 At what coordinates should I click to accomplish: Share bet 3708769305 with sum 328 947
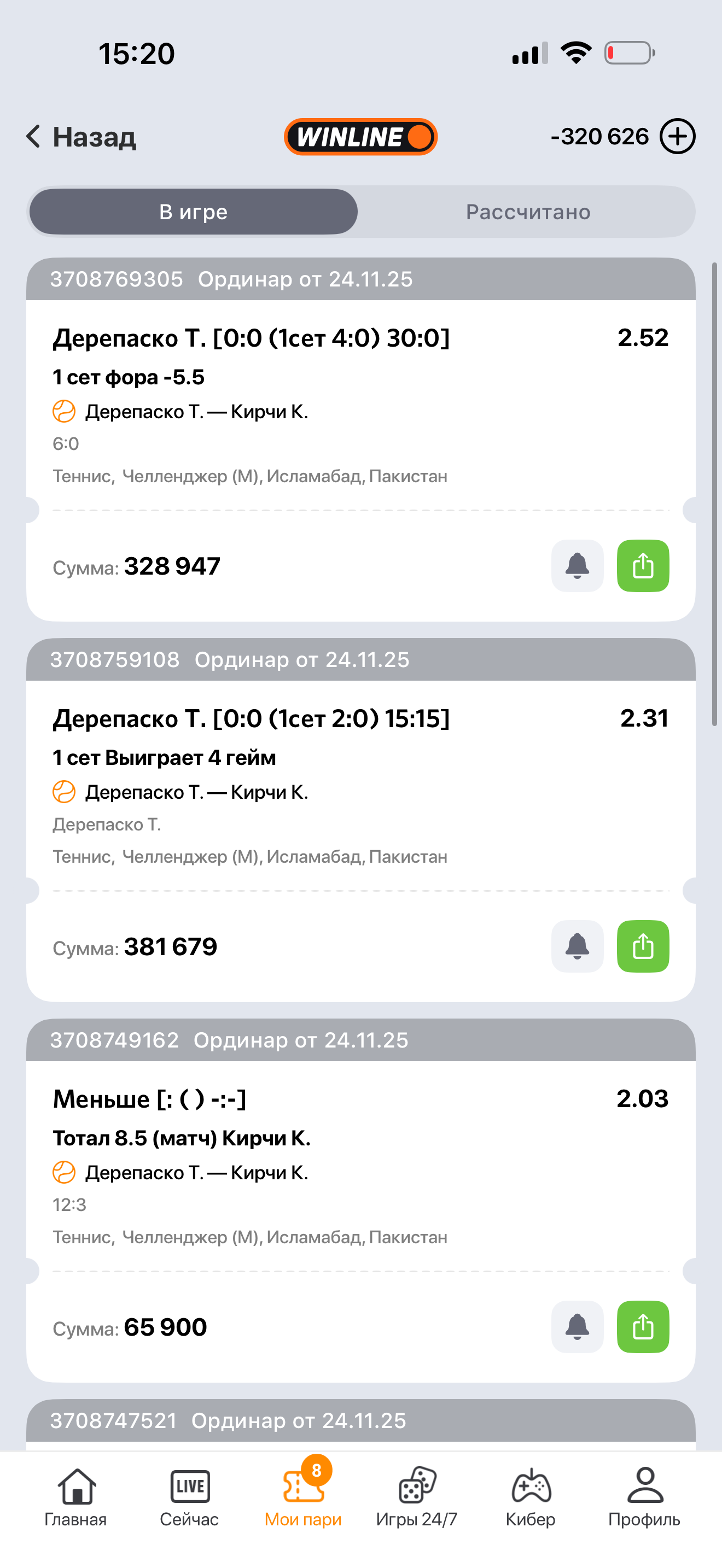click(643, 566)
